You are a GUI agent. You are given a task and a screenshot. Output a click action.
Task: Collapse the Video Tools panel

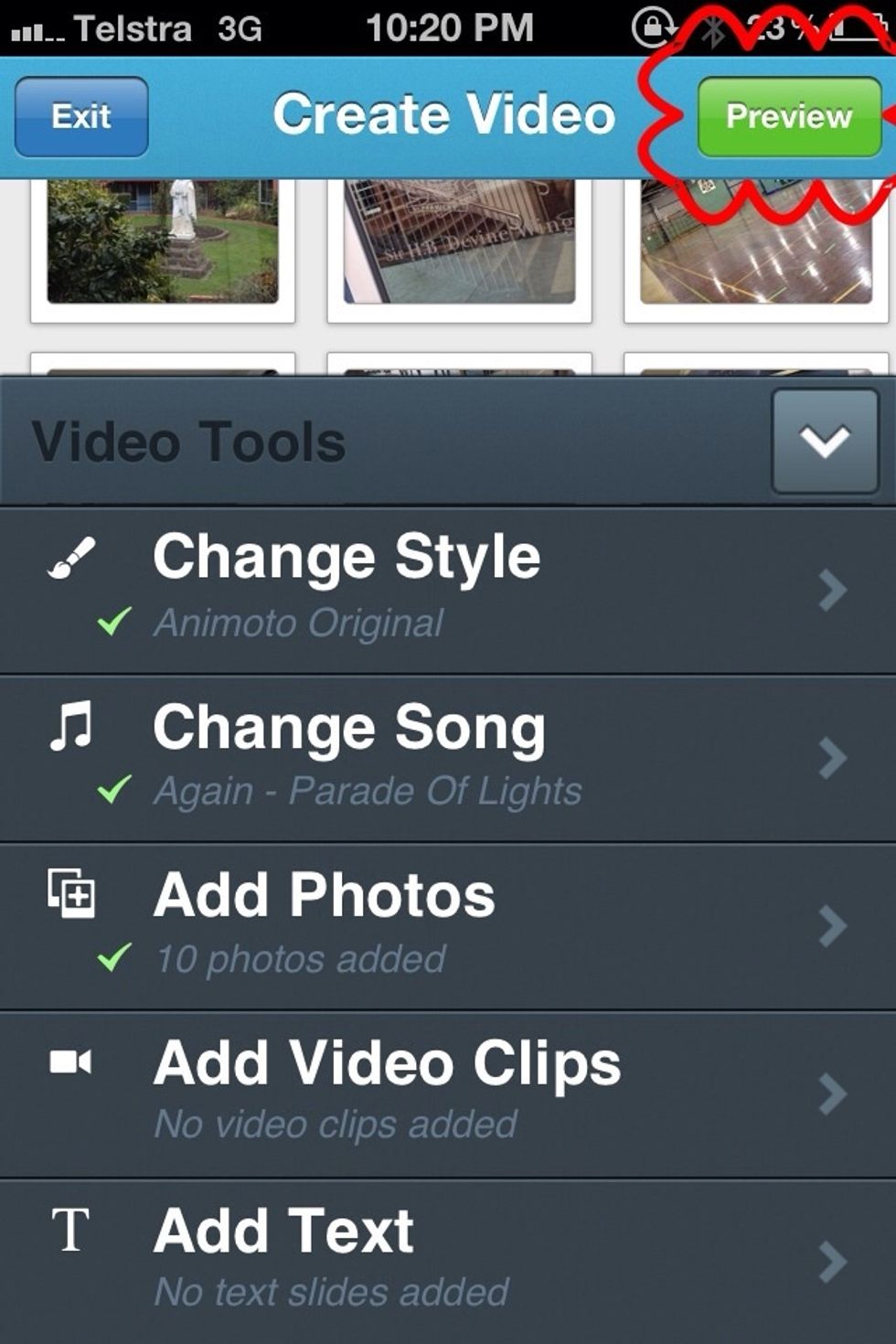(x=824, y=443)
